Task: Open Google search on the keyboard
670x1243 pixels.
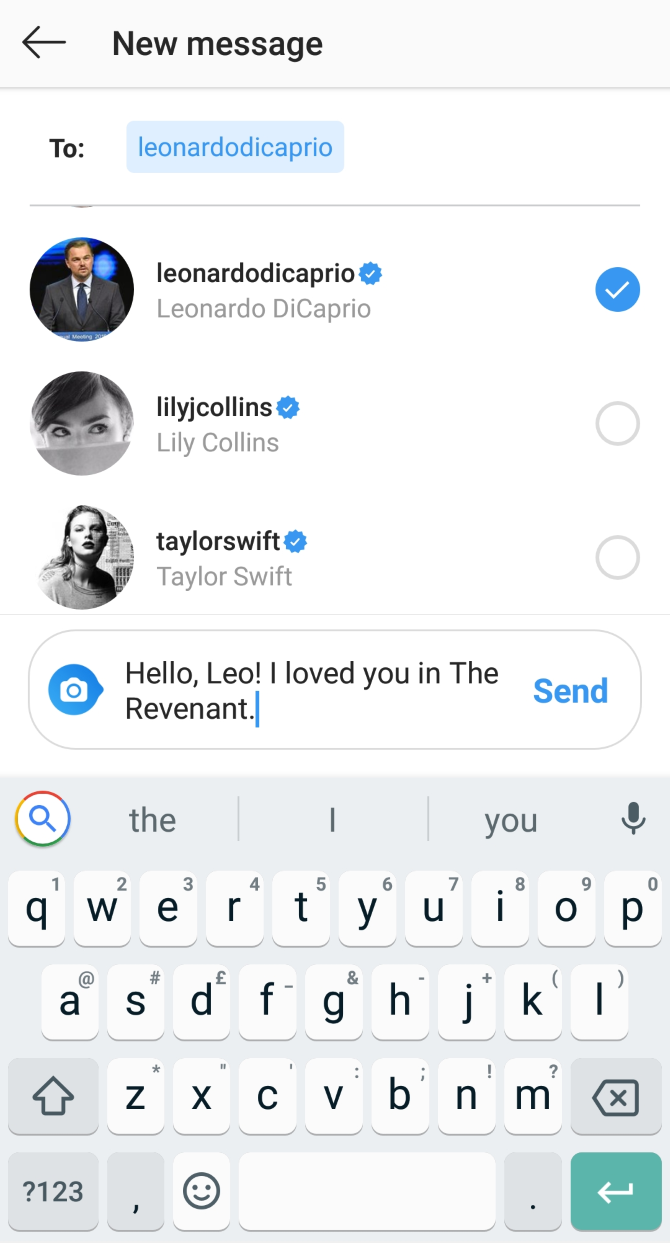Action: pos(43,820)
